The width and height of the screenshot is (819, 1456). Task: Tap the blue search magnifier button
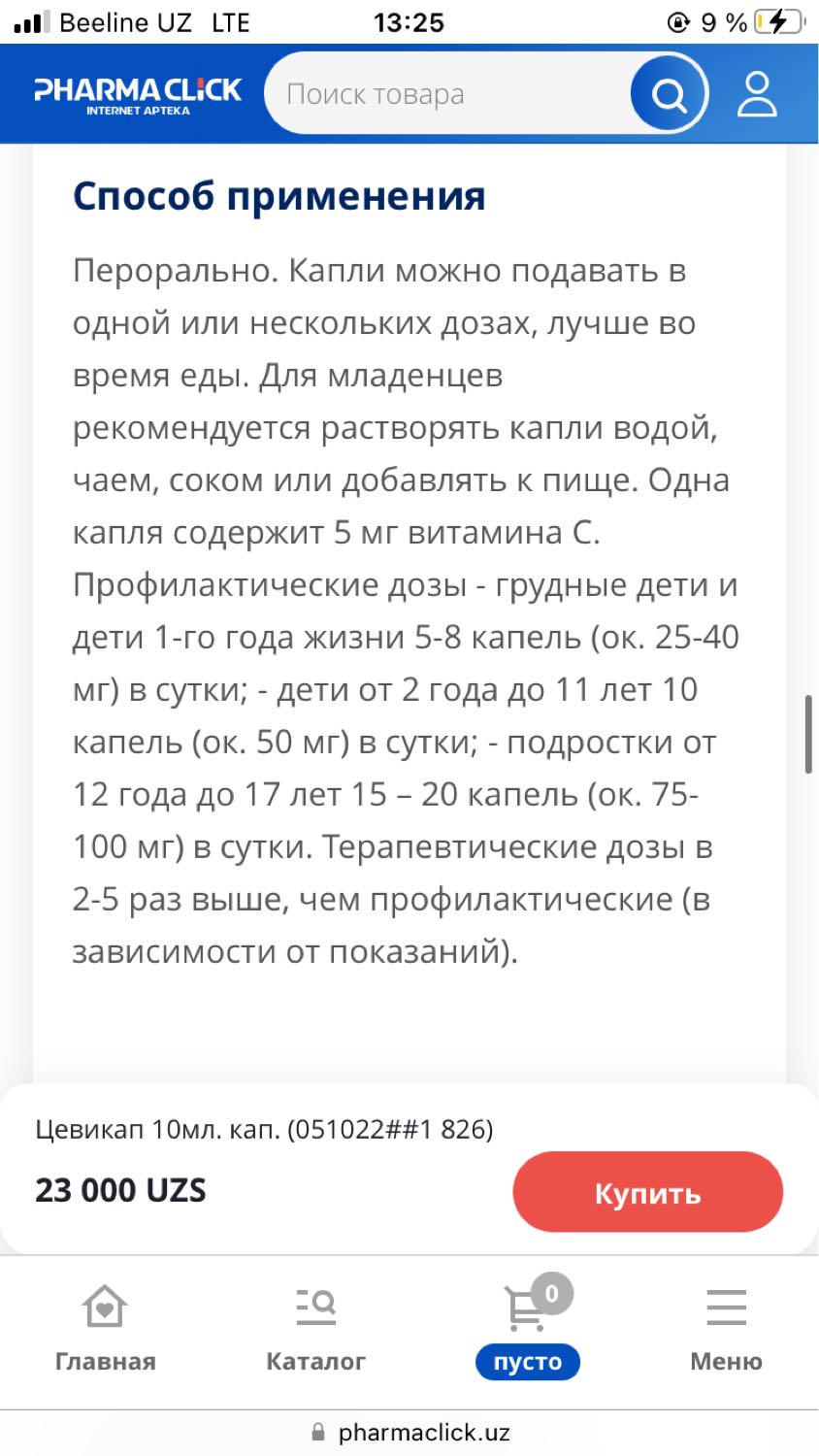[x=669, y=94]
